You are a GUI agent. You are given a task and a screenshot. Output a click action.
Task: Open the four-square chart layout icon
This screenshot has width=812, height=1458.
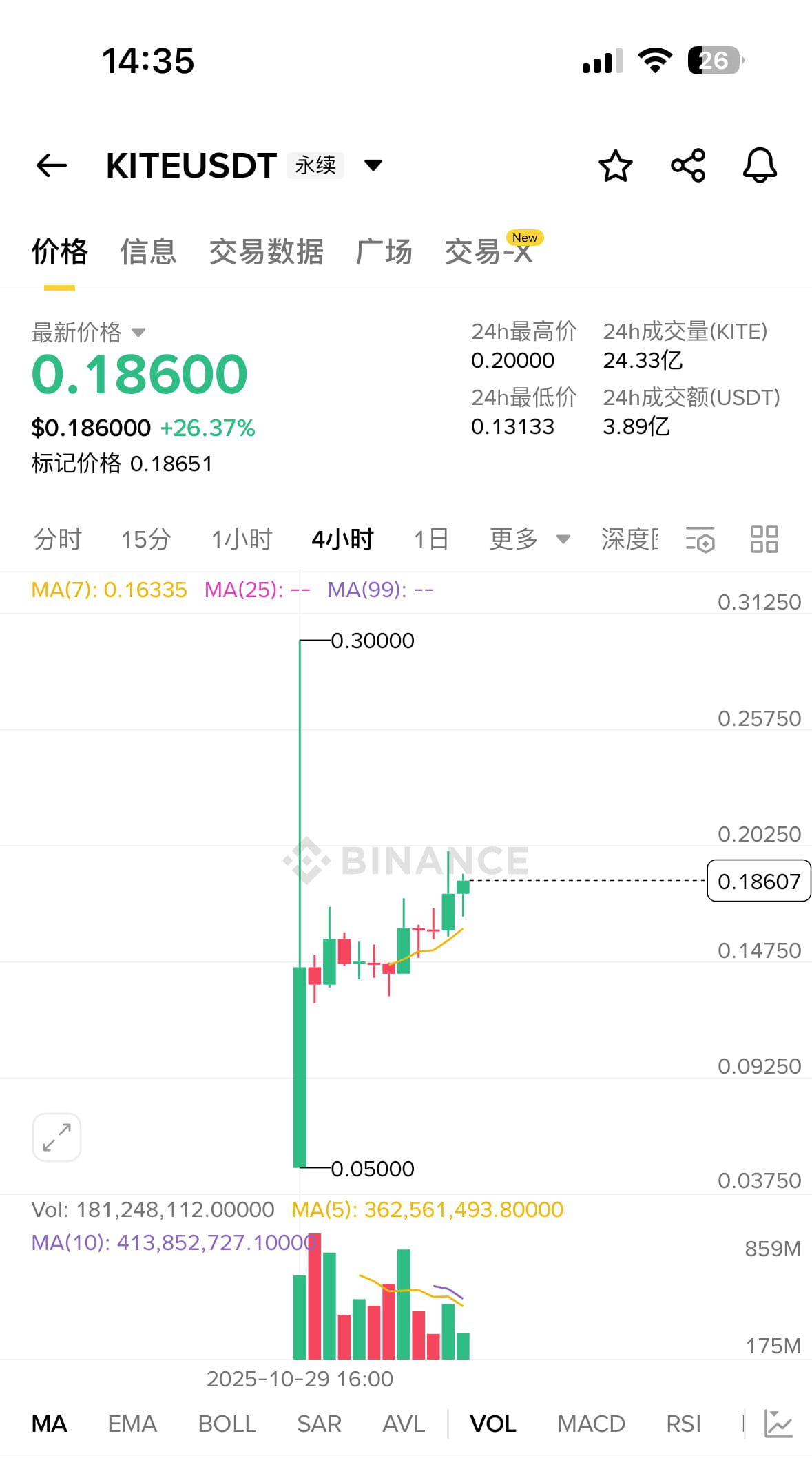coord(764,539)
